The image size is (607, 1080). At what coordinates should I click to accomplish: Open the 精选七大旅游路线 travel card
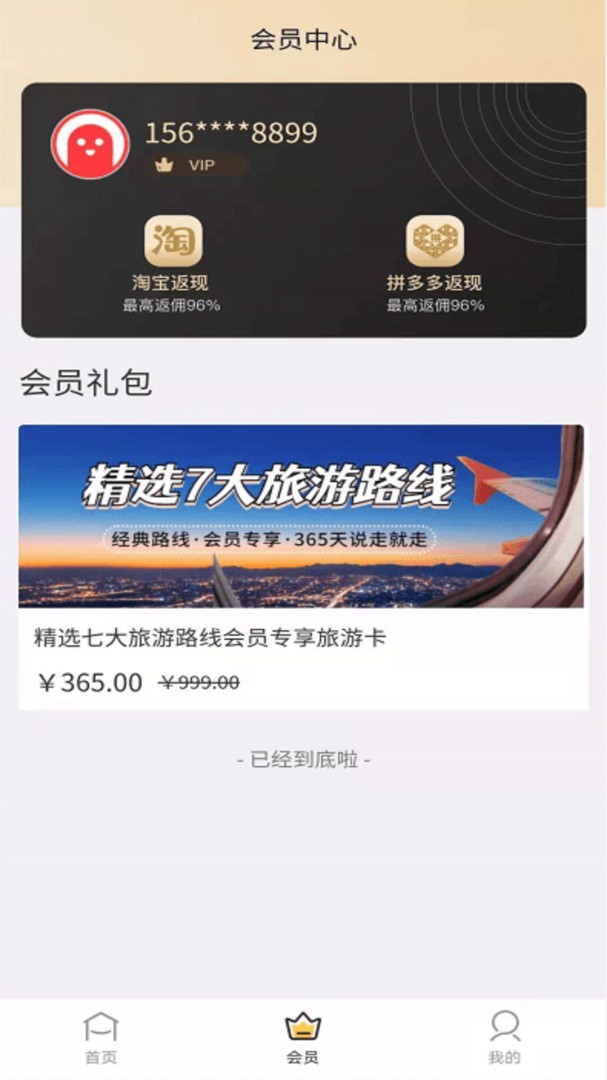302,566
